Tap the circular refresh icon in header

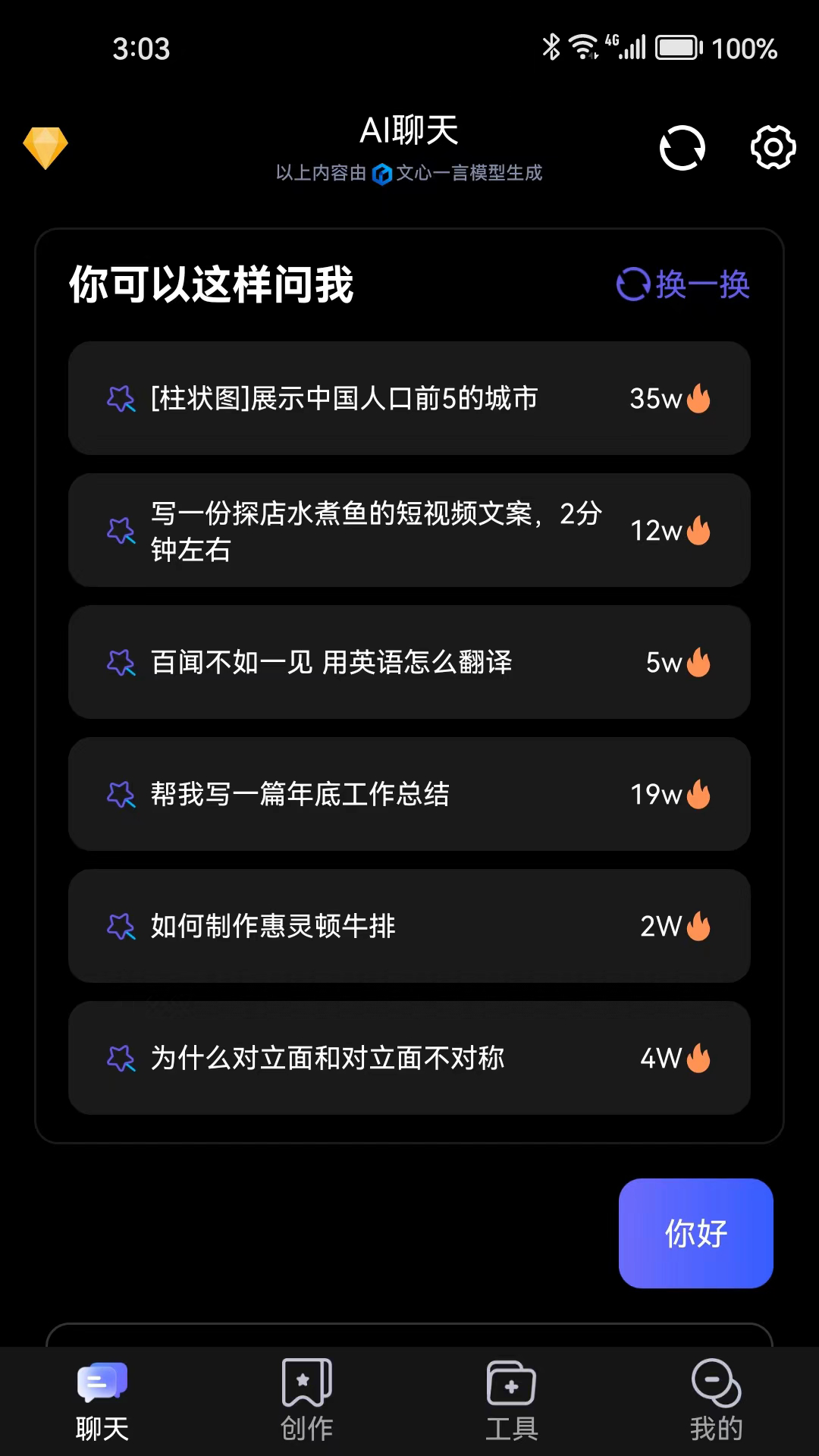point(682,147)
